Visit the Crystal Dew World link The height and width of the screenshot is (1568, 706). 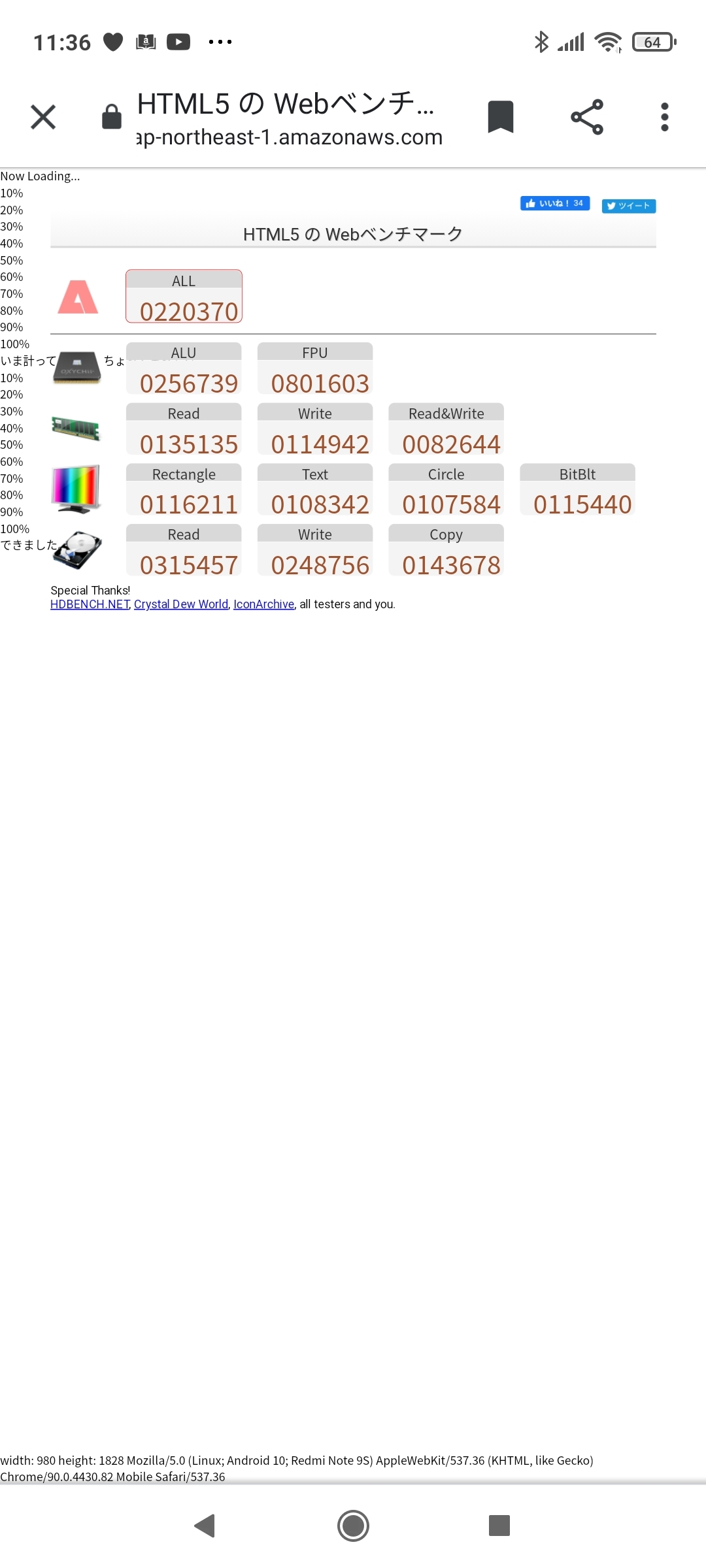181,604
